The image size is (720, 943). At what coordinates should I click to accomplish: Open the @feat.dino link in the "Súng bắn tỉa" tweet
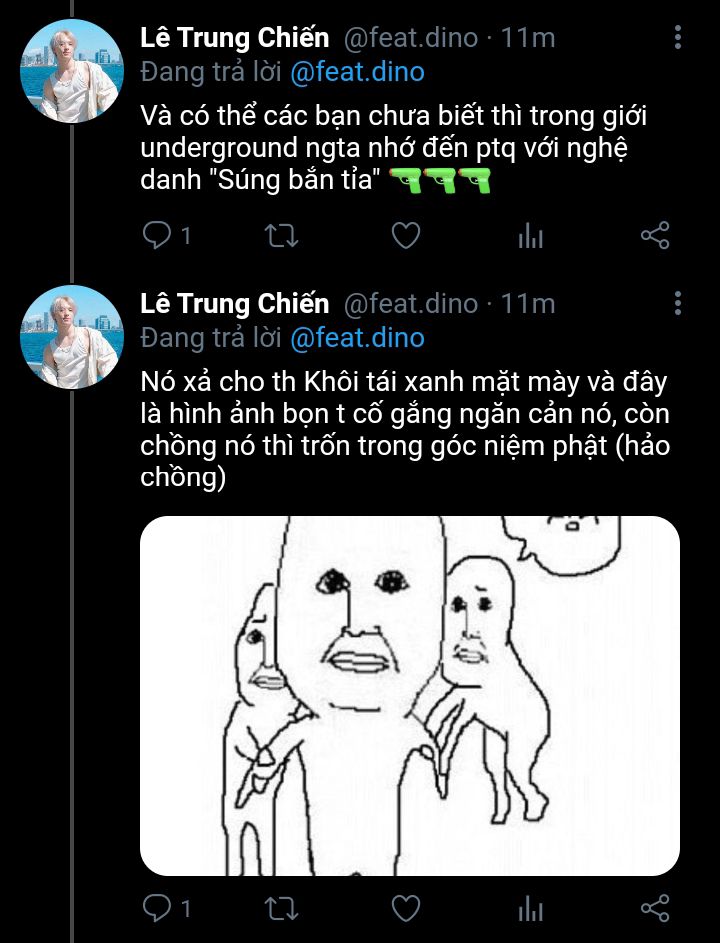(x=357, y=72)
